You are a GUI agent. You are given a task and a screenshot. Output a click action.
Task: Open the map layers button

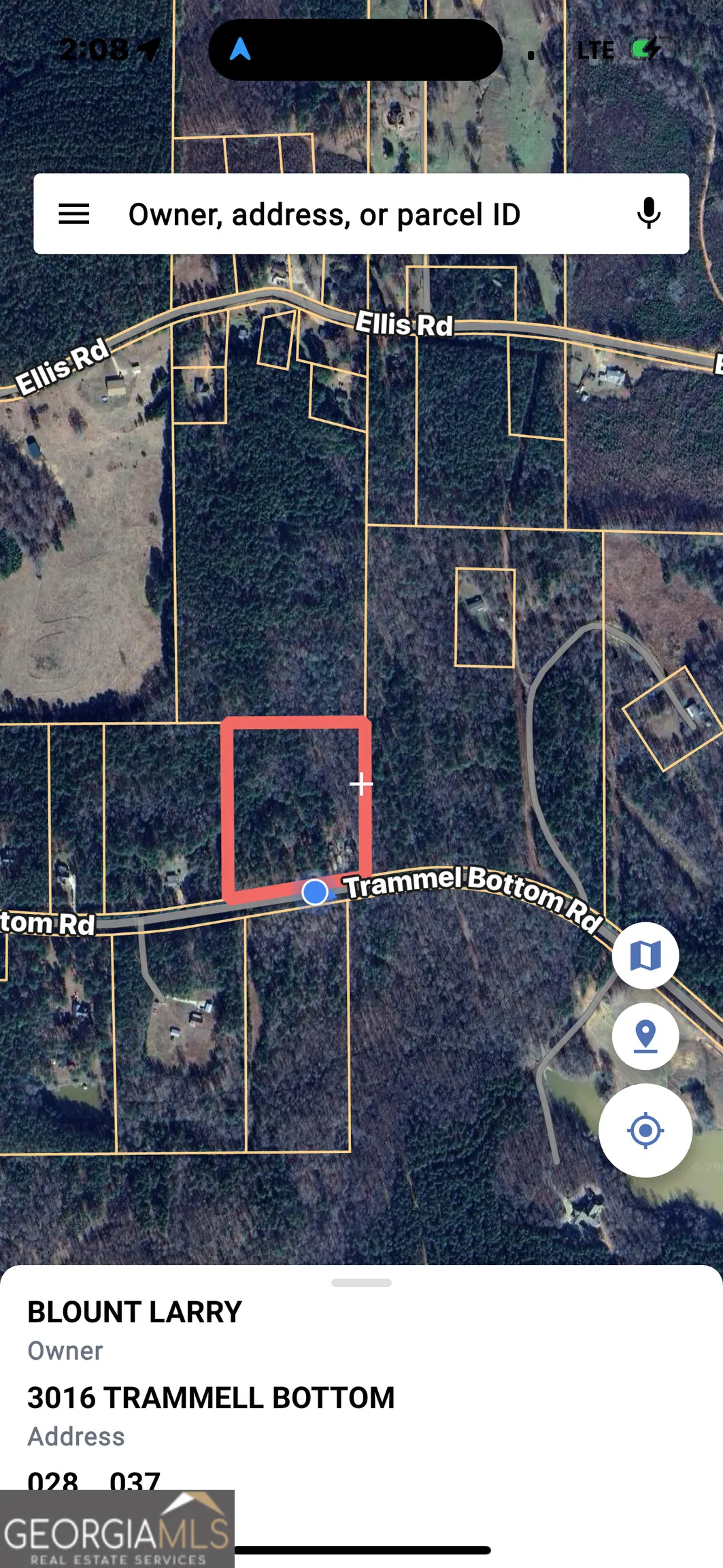(x=645, y=955)
